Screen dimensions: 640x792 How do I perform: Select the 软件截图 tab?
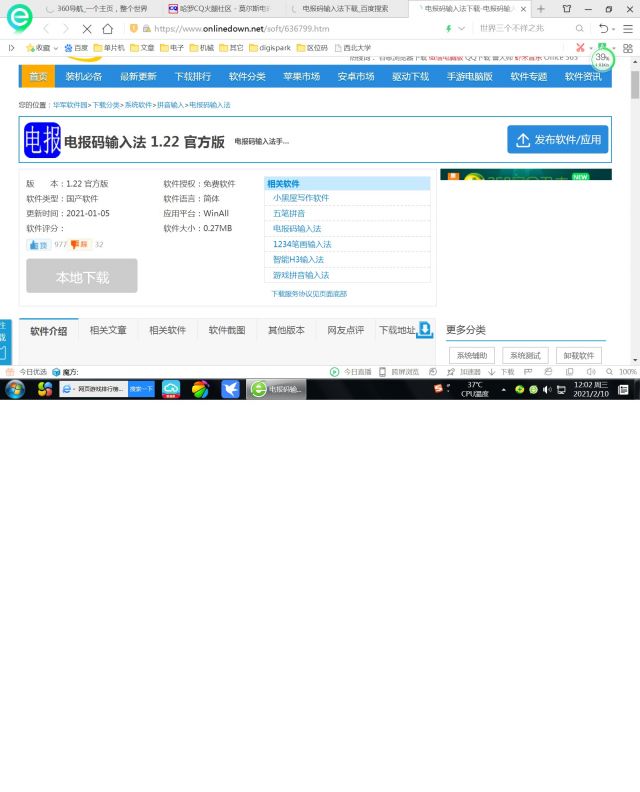pos(227,330)
